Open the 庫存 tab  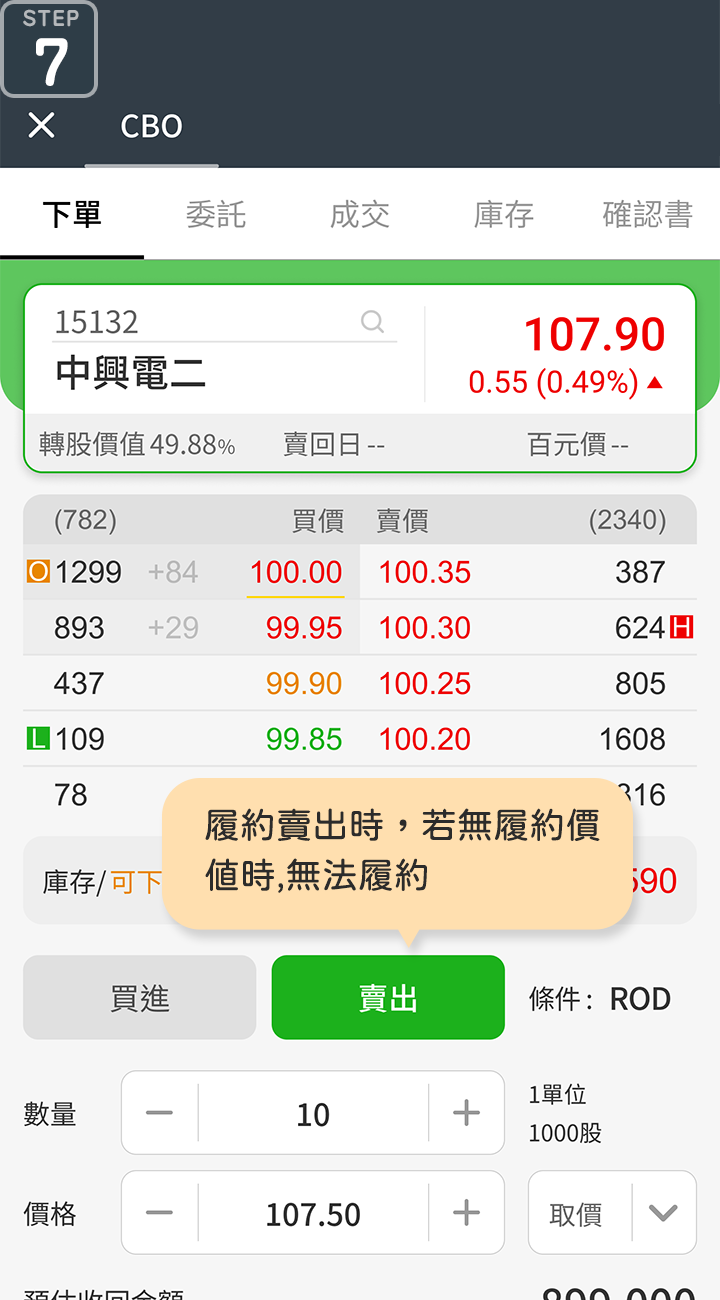pyautogui.click(x=504, y=215)
